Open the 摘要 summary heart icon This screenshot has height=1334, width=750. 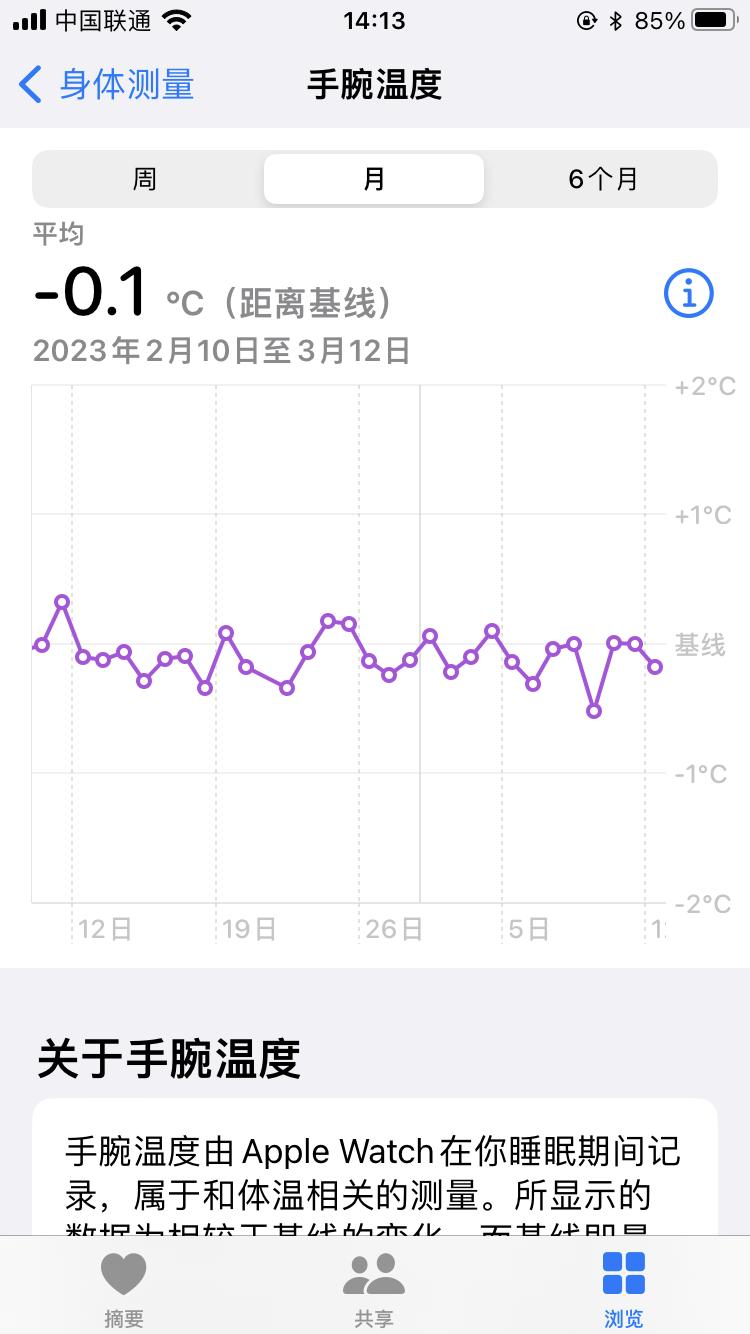click(x=124, y=1275)
